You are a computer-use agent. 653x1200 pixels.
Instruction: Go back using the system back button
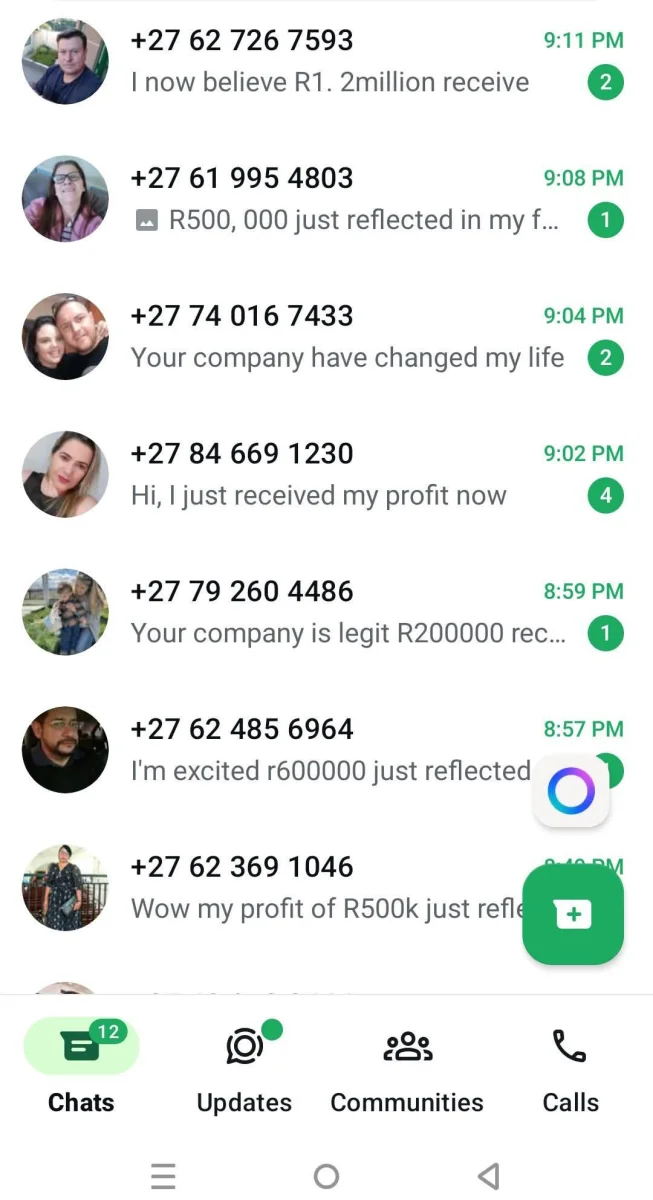click(488, 1176)
